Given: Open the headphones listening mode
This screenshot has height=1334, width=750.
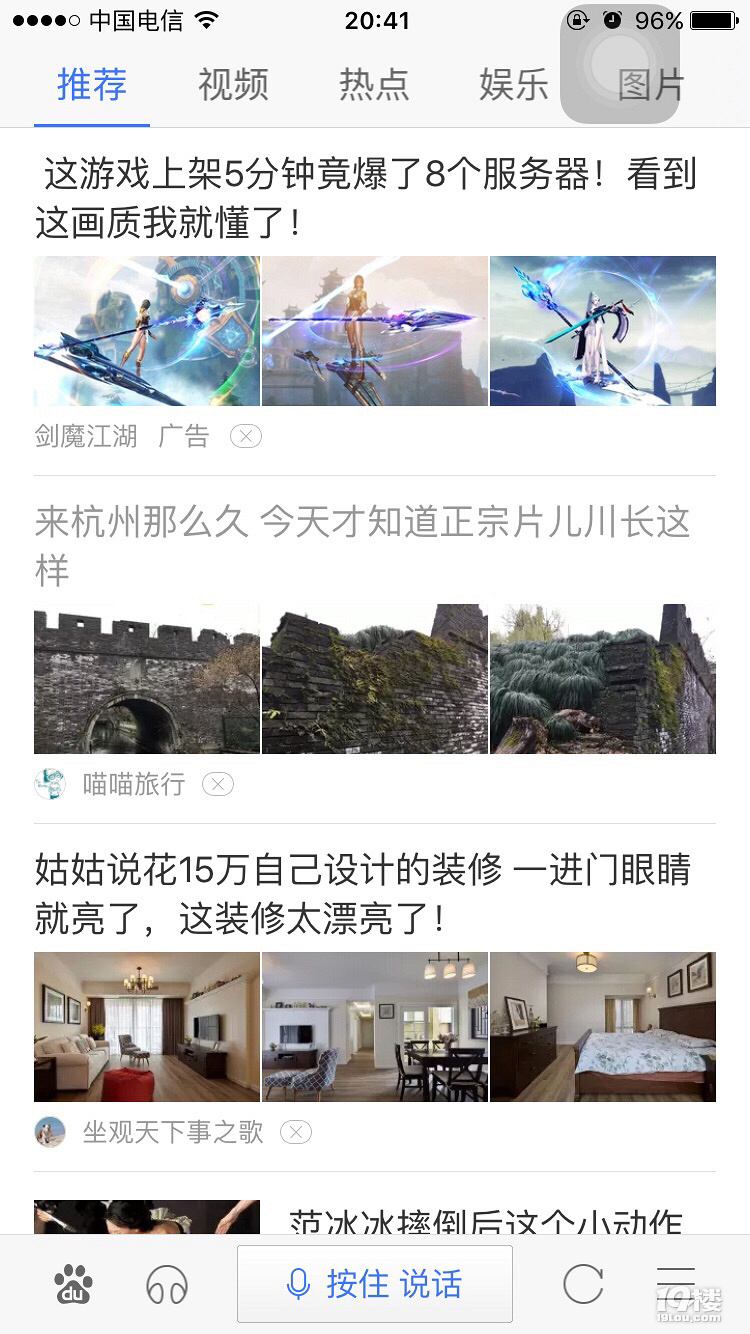Looking at the screenshot, I should pos(167,1284).
